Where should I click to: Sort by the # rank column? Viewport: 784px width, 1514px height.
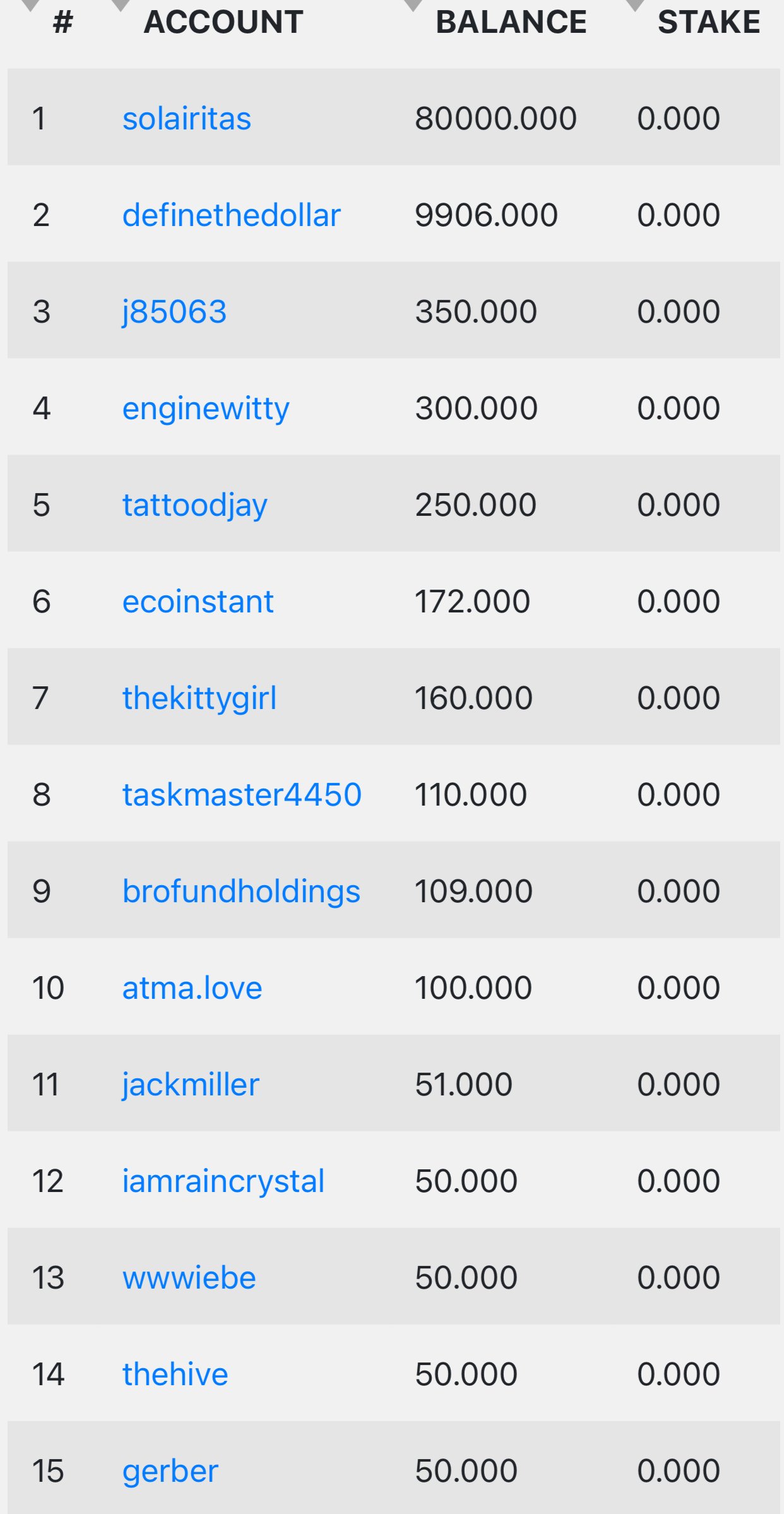point(62,22)
